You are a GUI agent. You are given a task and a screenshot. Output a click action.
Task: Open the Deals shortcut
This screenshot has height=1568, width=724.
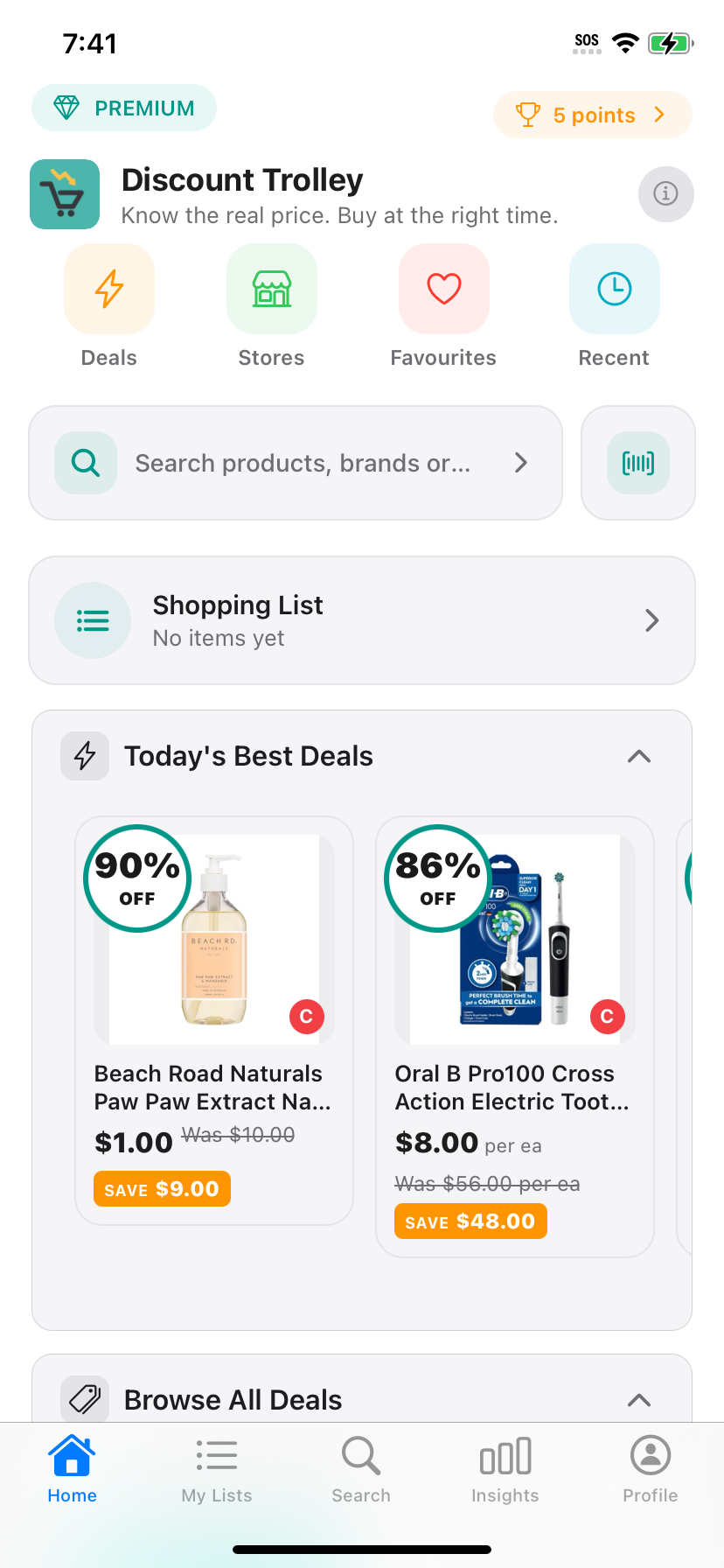[109, 307]
